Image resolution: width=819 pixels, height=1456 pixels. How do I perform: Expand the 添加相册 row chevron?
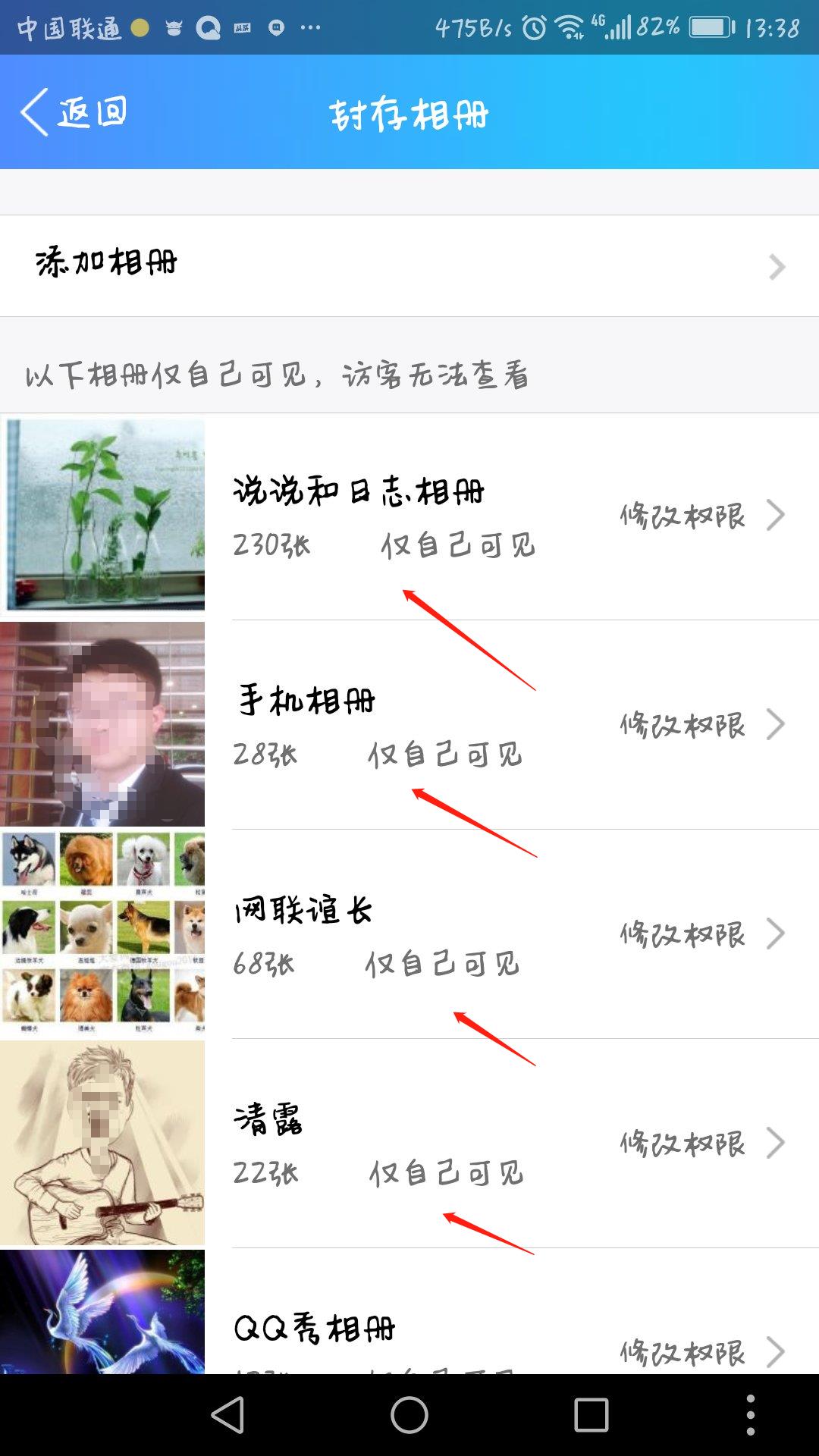pyautogui.click(x=775, y=267)
